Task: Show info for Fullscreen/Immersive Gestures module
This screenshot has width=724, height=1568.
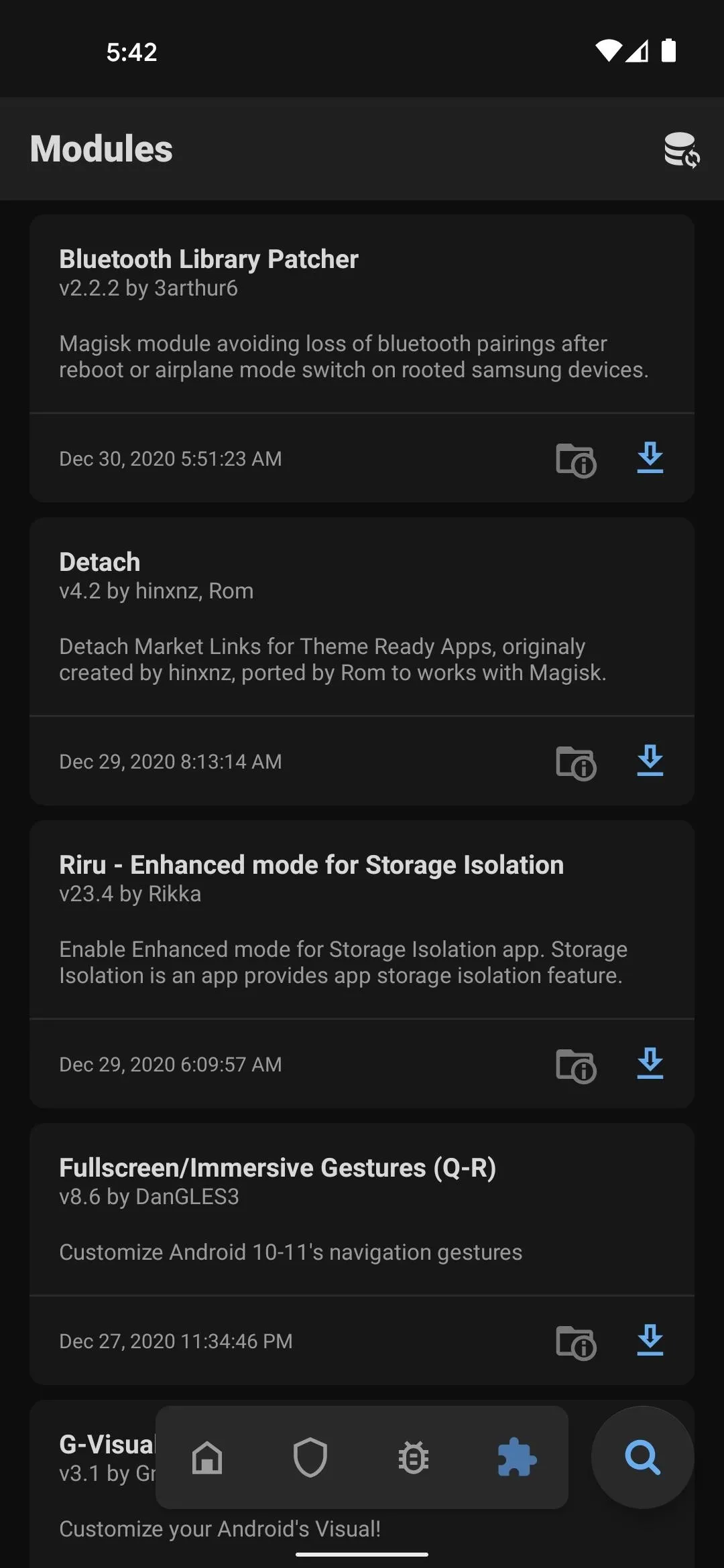Action: coord(576,1342)
